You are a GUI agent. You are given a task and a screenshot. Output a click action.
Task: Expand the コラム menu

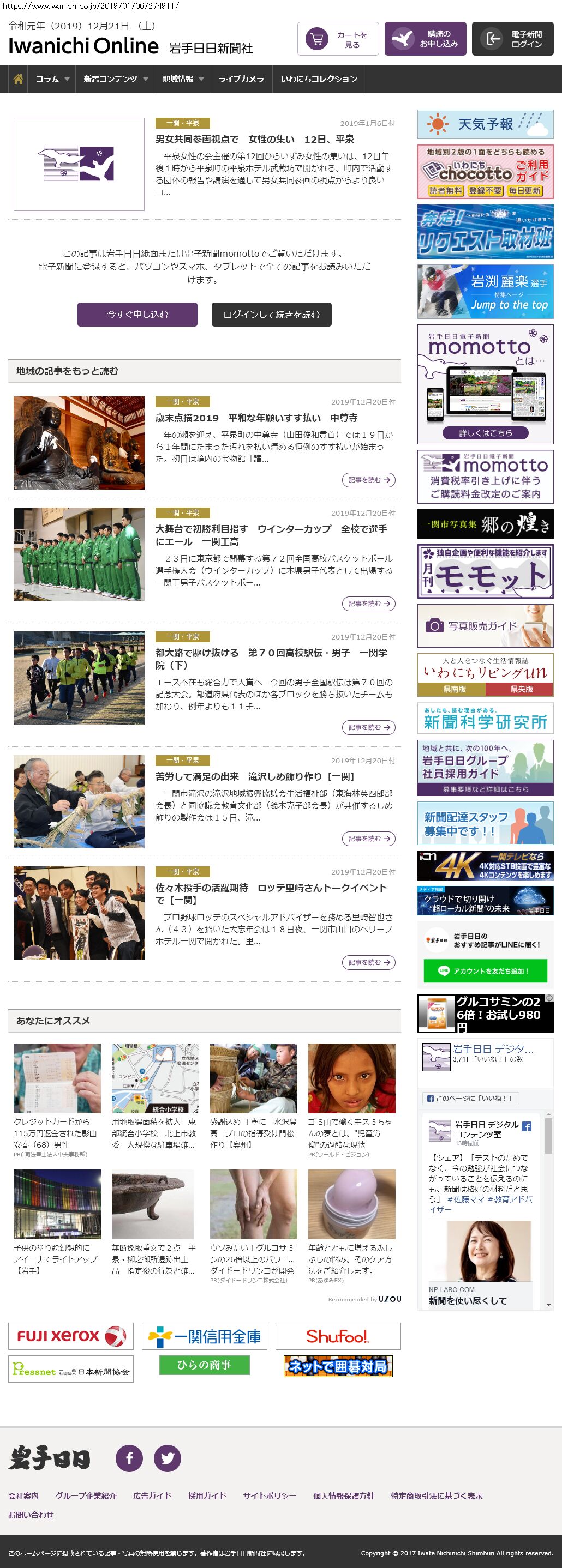pos(52,79)
